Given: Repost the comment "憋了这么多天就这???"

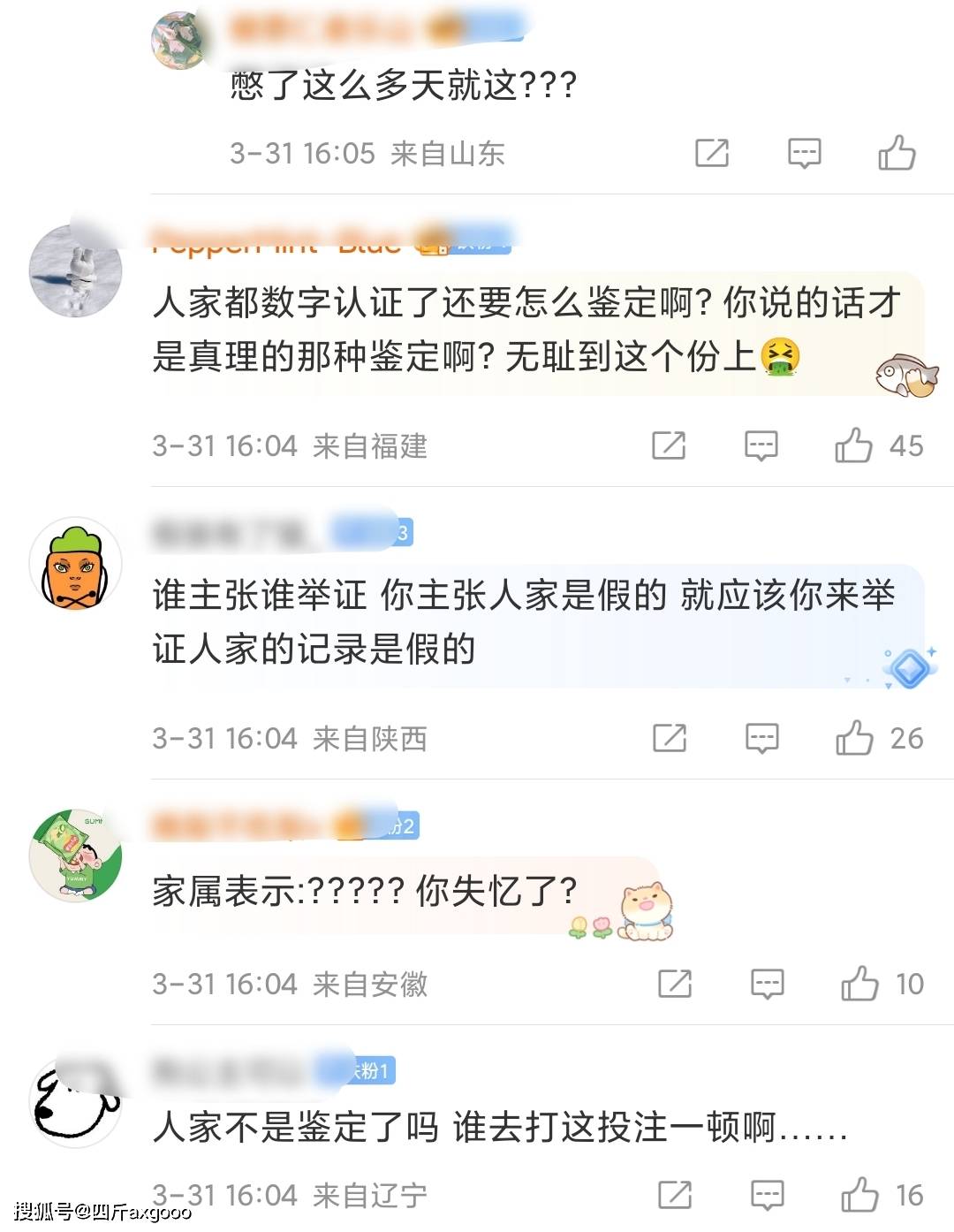Looking at the screenshot, I should 712,153.
